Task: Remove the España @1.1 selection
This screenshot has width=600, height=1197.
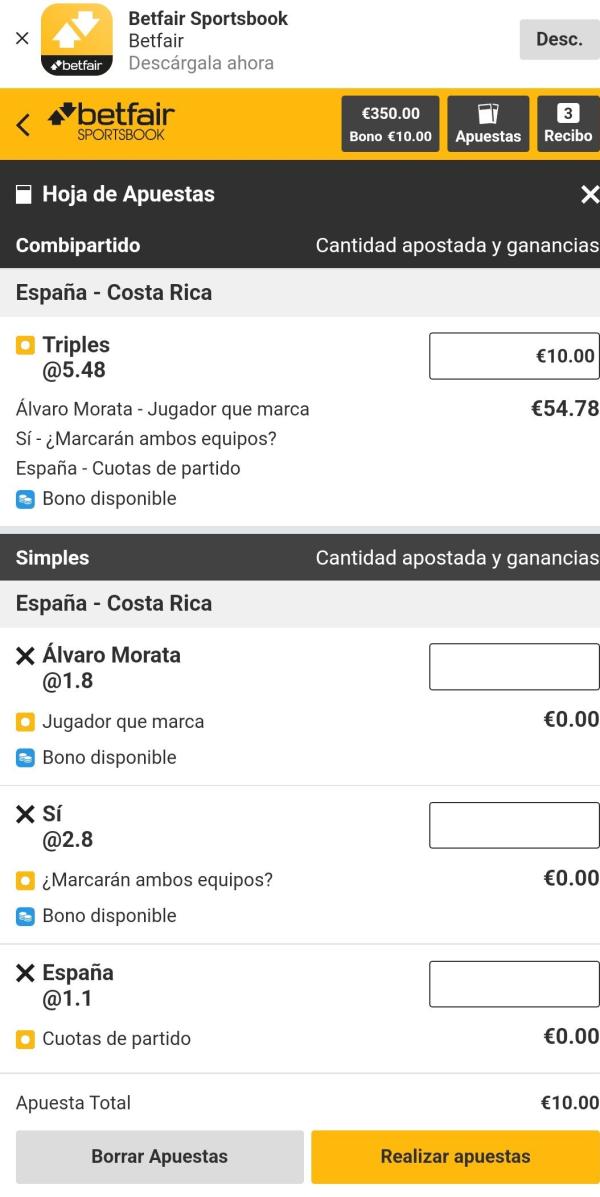Action: (x=26, y=973)
